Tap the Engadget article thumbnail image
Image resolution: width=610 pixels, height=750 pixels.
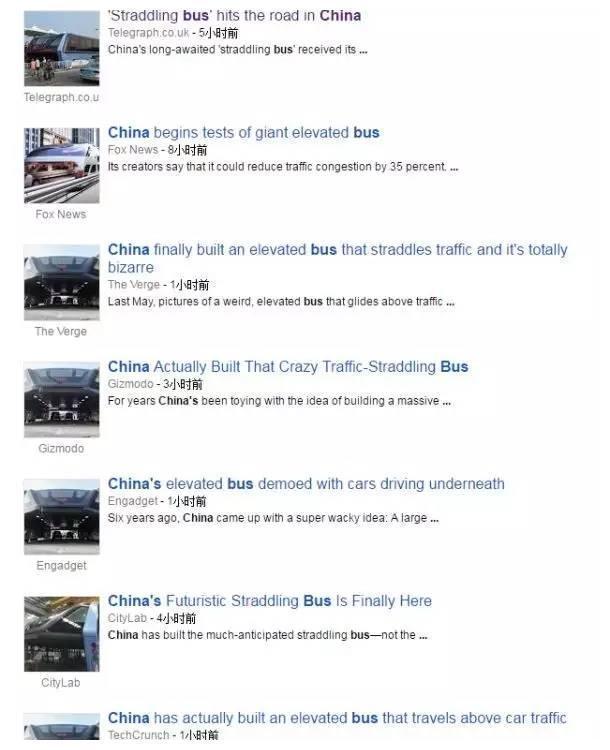tap(61, 516)
